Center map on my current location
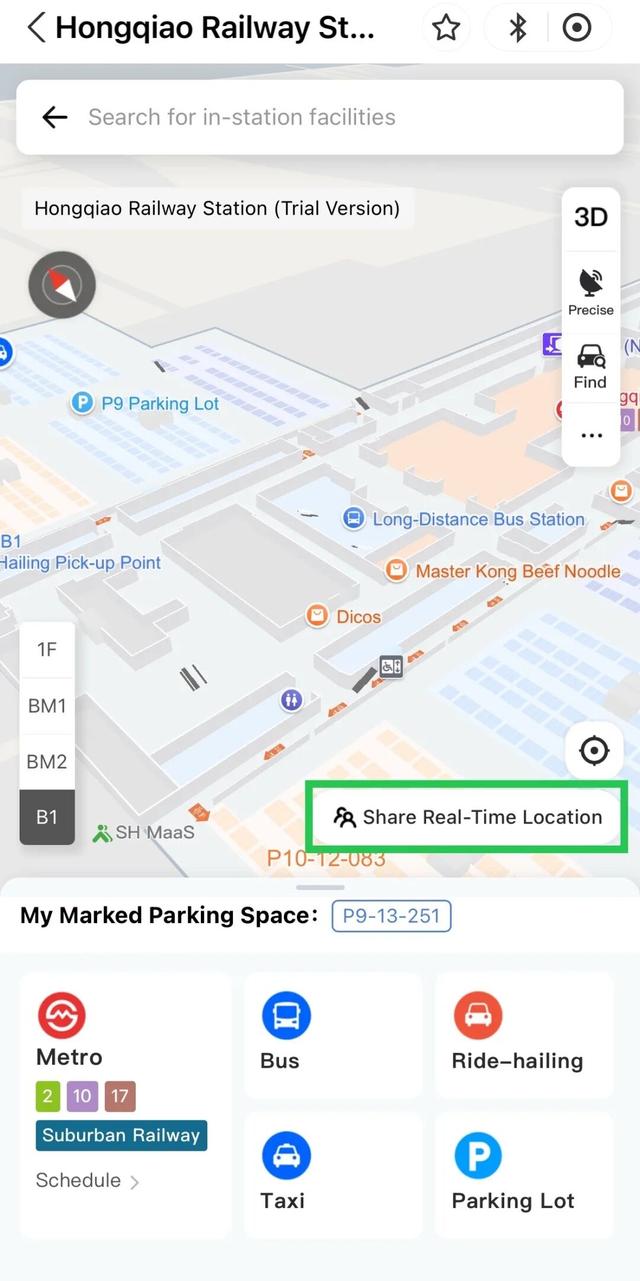The height and width of the screenshot is (1281, 640). click(x=594, y=750)
